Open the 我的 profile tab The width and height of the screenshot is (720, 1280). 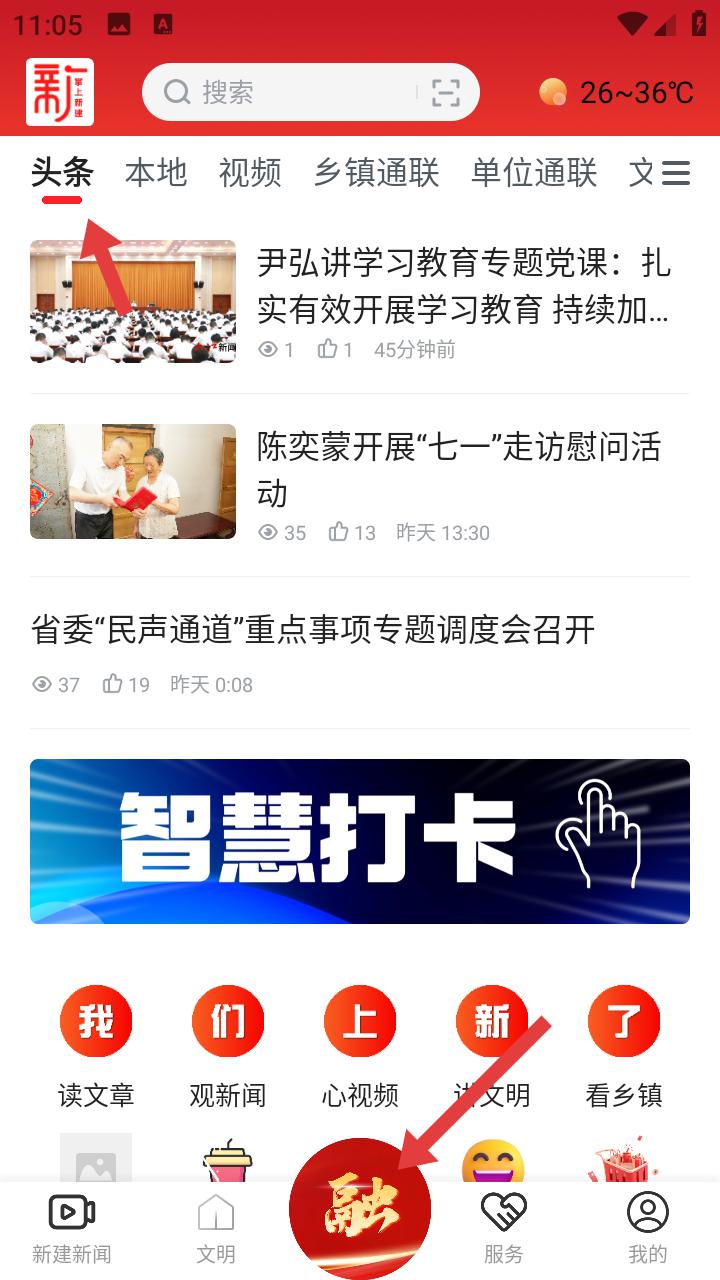tap(648, 1230)
